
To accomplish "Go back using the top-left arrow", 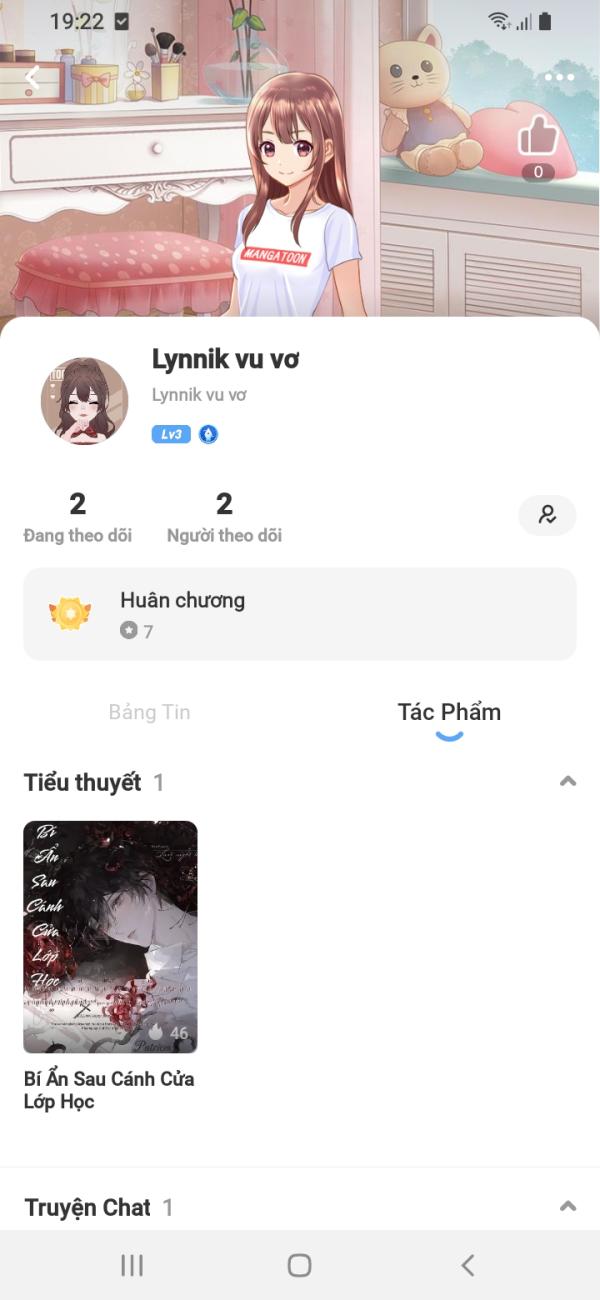I will [32, 77].
